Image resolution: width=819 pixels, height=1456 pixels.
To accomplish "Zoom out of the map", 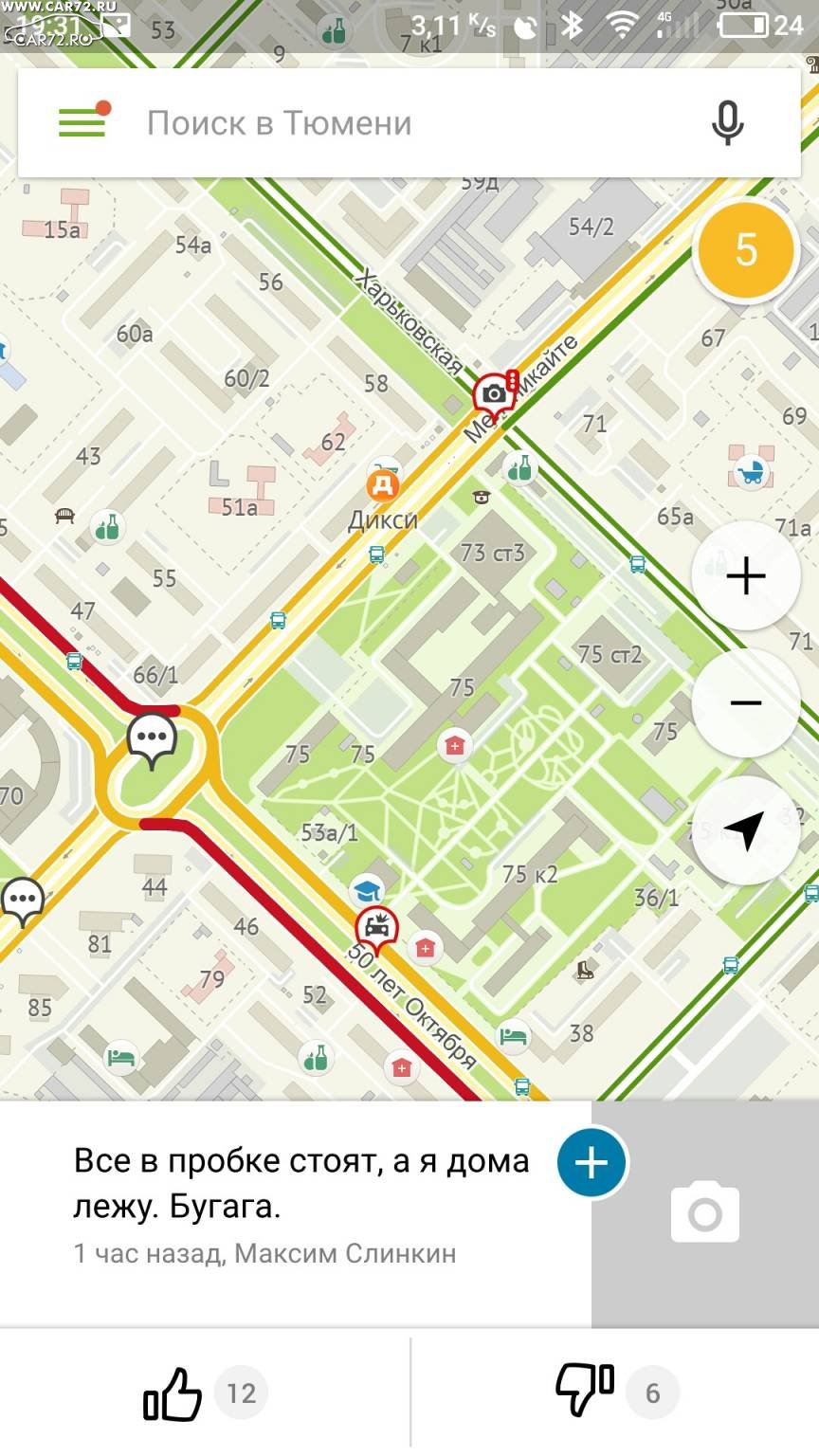I will point(746,702).
